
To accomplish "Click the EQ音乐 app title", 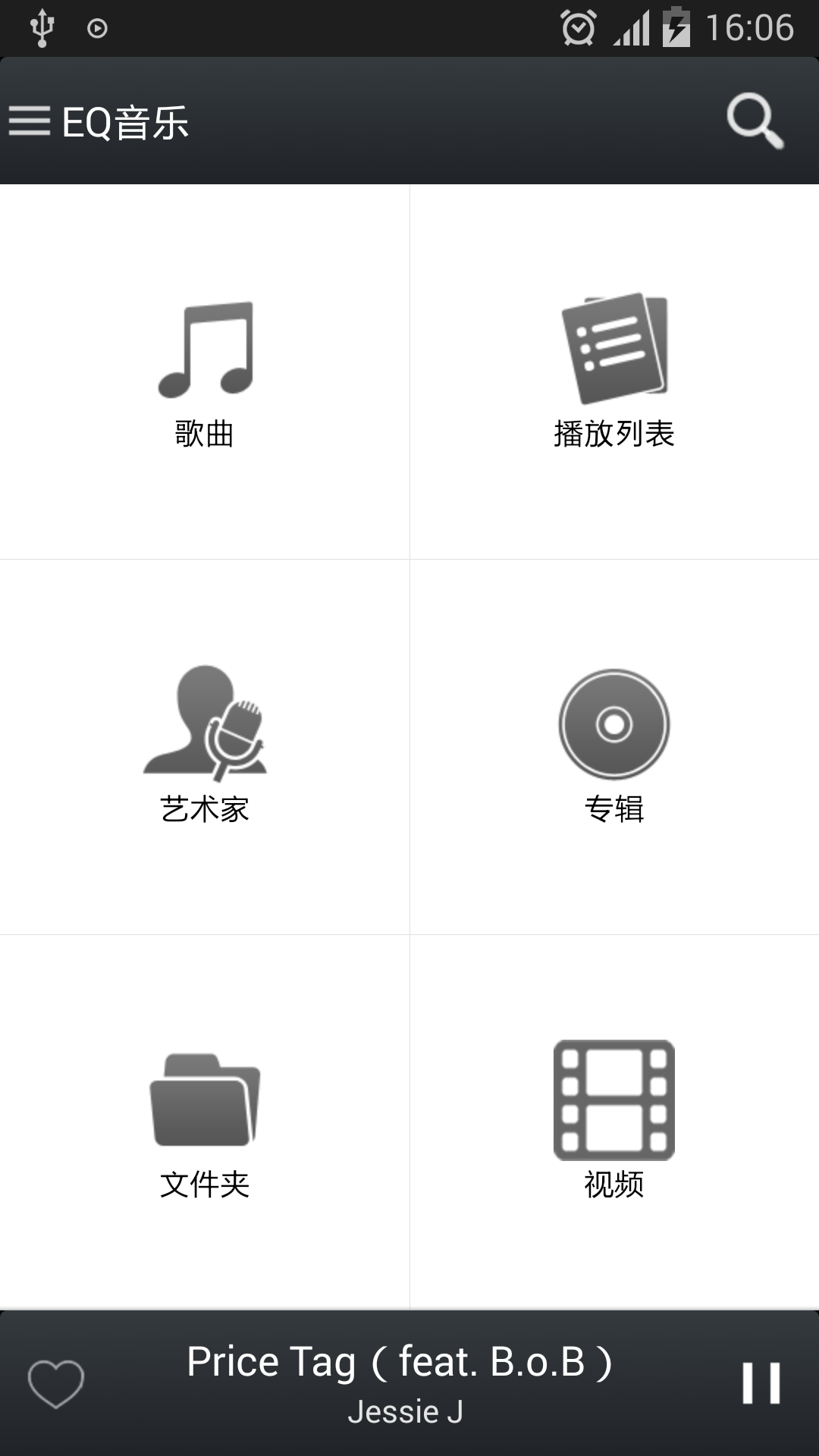I will click(x=125, y=121).
